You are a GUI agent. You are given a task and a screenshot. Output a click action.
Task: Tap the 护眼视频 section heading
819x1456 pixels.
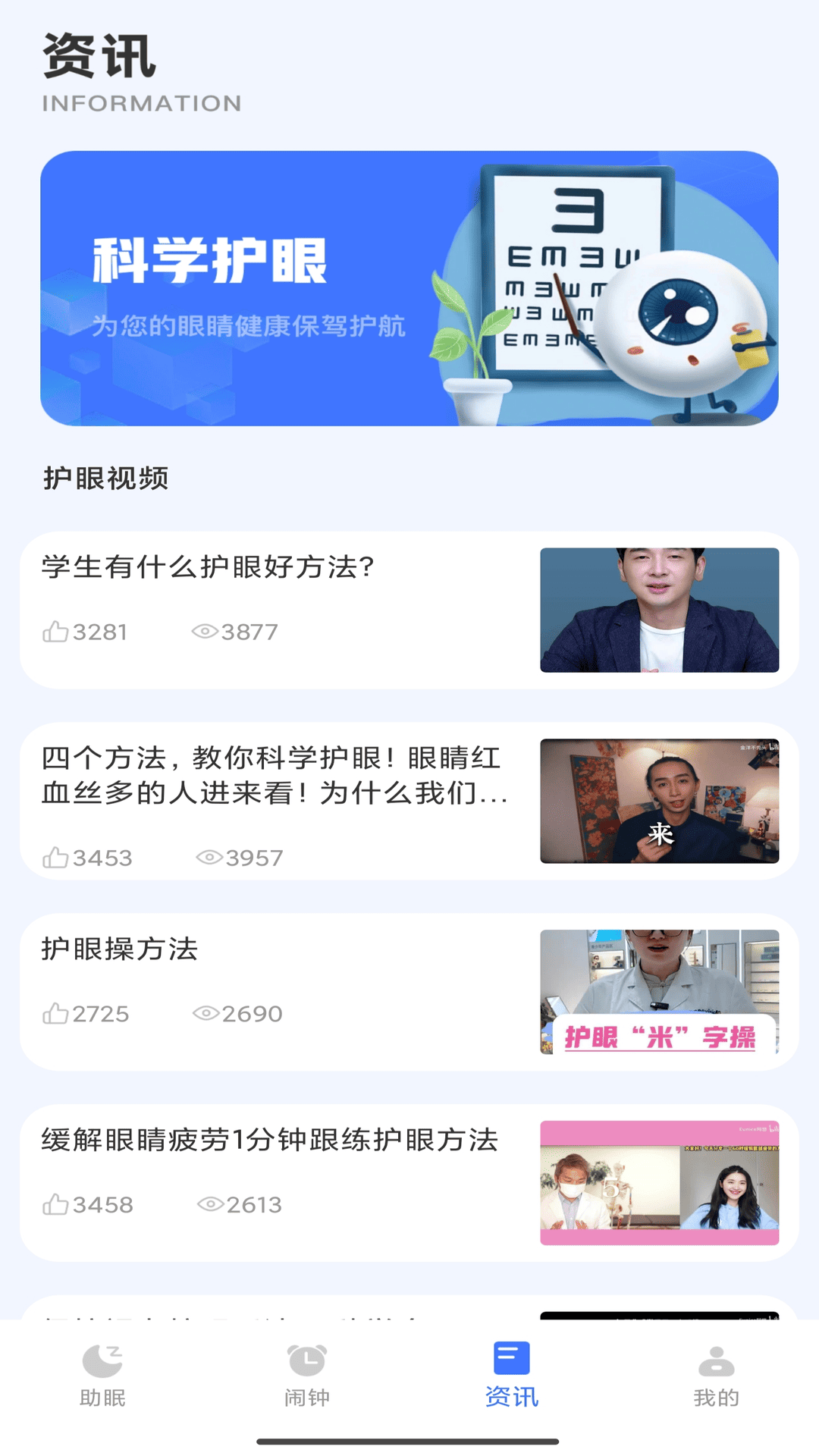[x=106, y=479]
